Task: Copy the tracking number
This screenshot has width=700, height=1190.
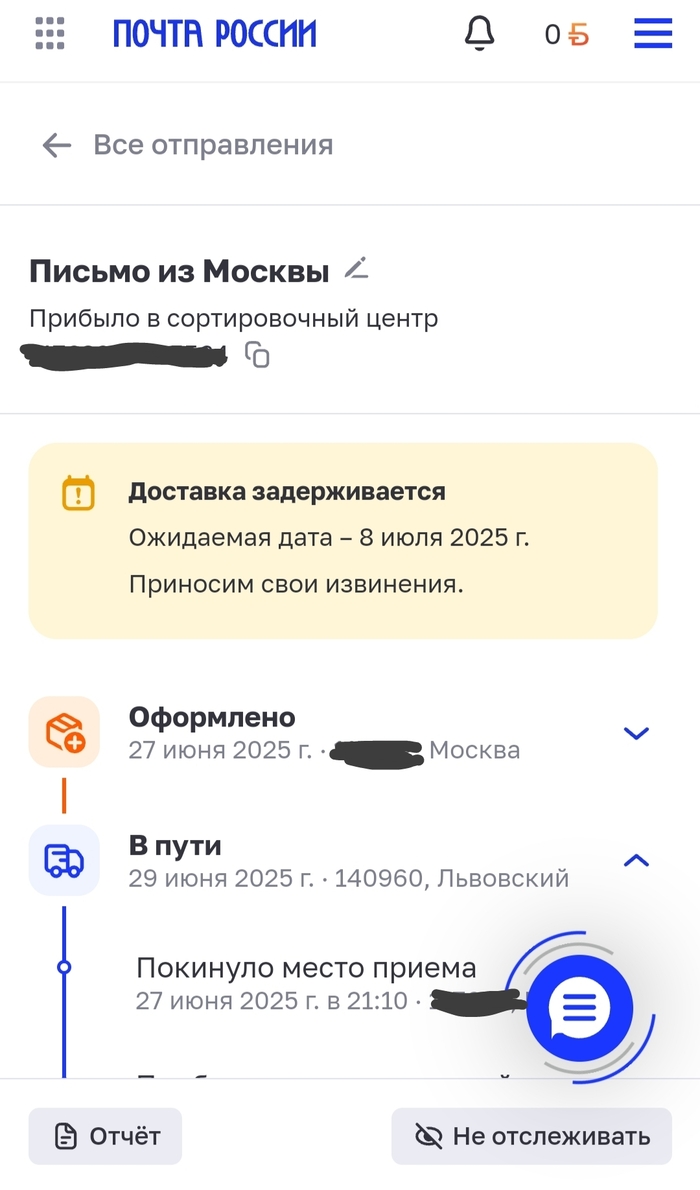Action: pyautogui.click(x=257, y=354)
